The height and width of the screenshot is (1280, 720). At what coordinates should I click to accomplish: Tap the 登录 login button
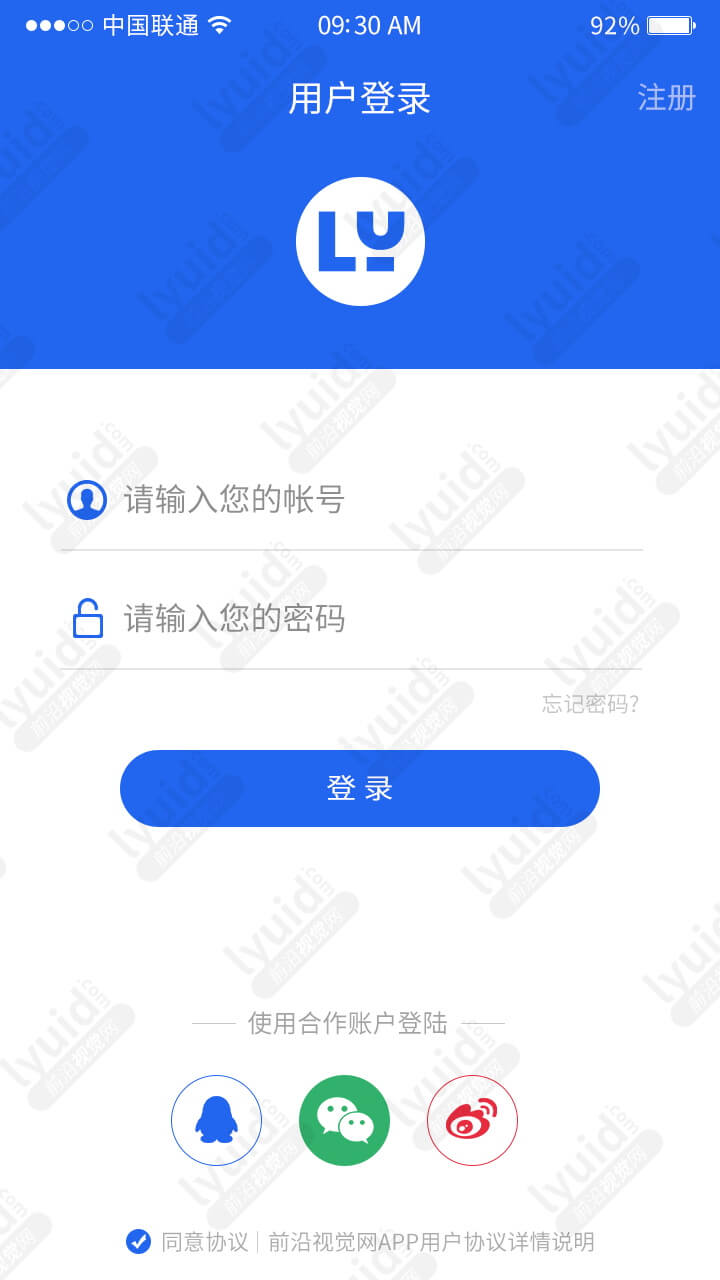360,788
